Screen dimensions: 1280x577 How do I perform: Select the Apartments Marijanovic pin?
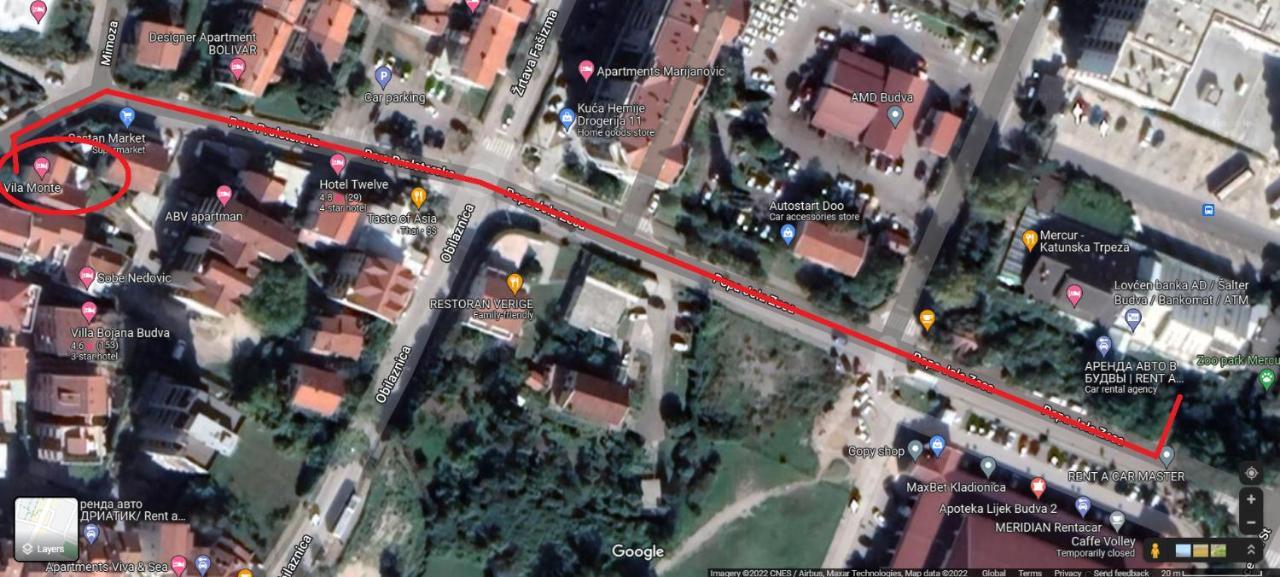tap(587, 71)
